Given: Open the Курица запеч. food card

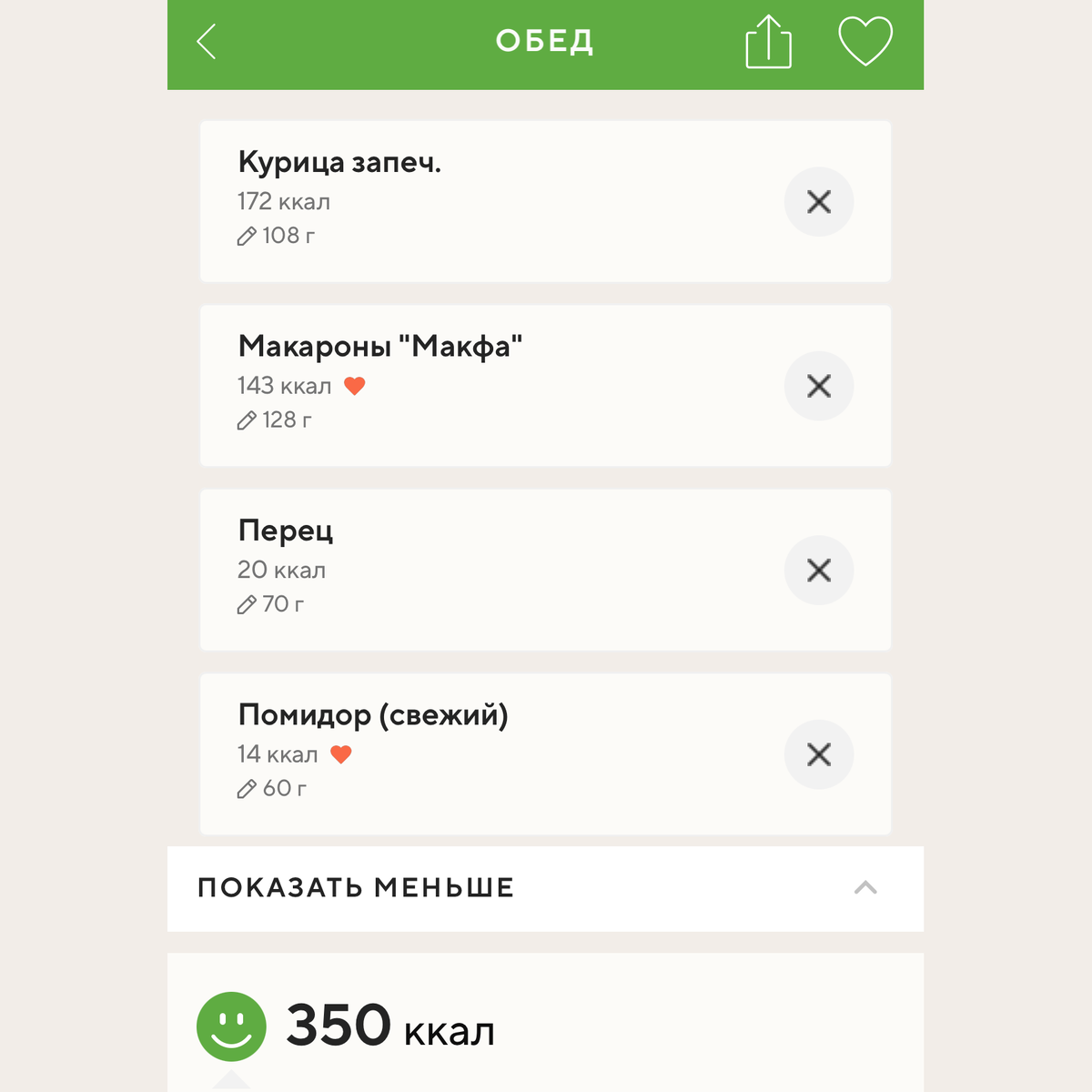Looking at the screenshot, I should (339, 163).
